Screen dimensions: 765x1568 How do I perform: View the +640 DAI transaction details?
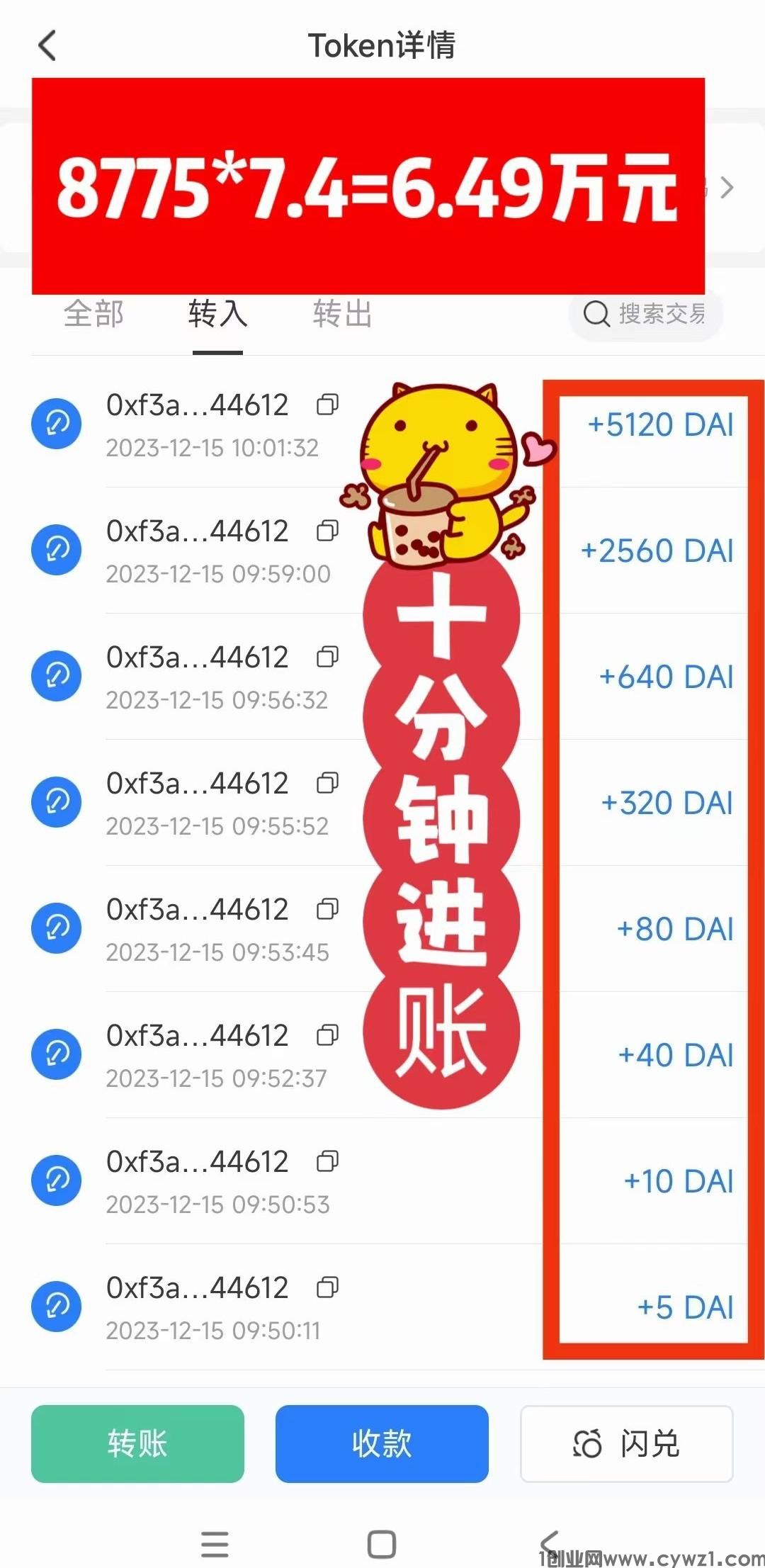click(212, 677)
